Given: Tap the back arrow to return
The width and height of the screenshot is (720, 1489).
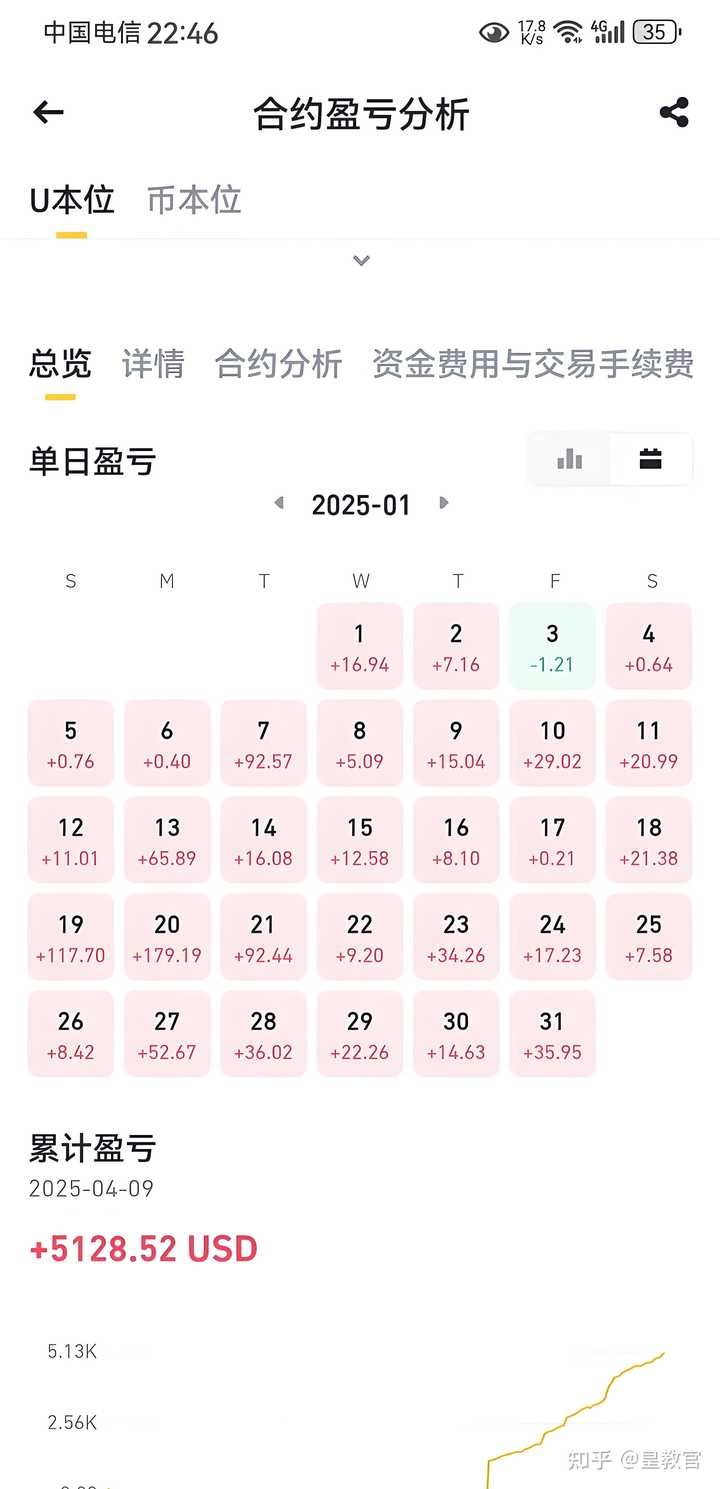Looking at the screenshot, I should [47, 112].
